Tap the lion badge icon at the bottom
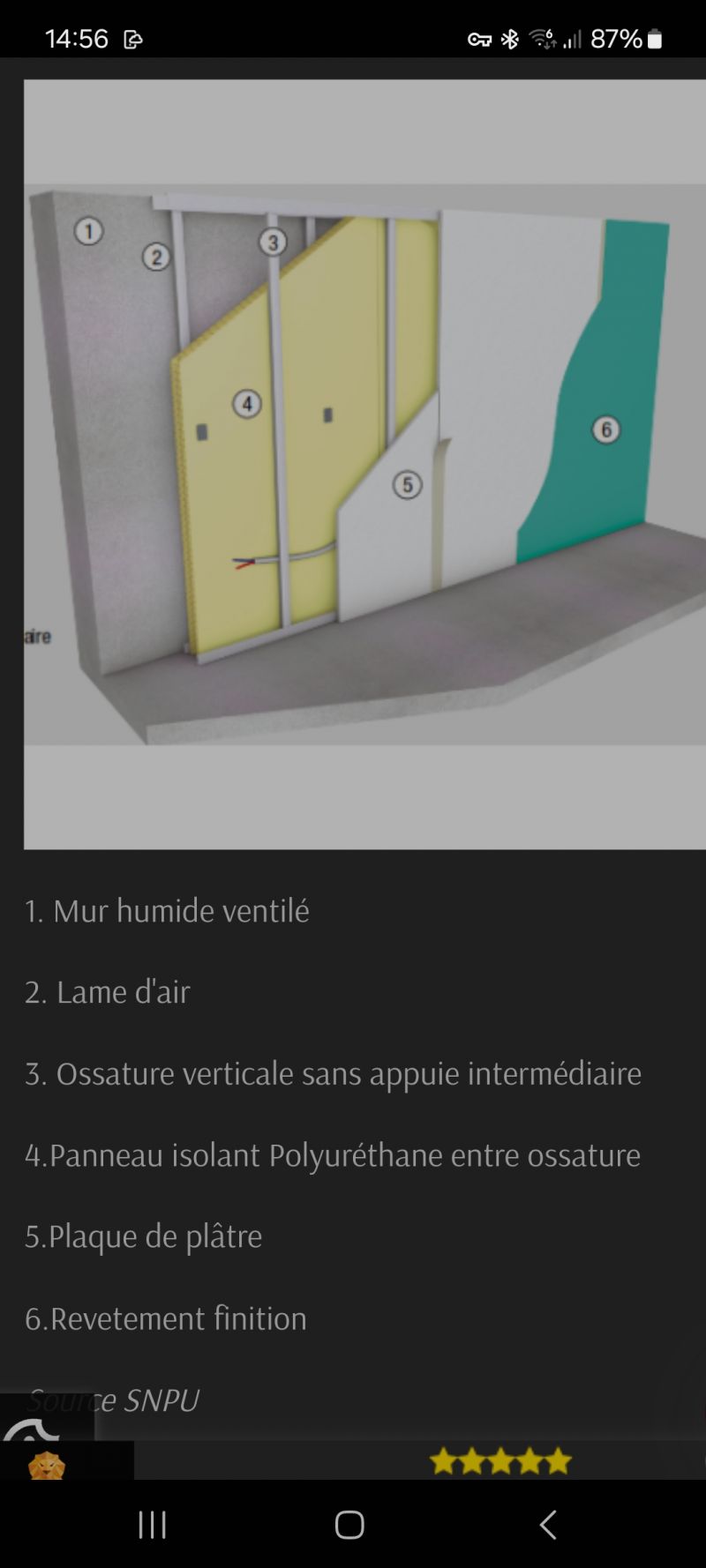Viewport: 706px width, 1568px height. (47, 1465)
